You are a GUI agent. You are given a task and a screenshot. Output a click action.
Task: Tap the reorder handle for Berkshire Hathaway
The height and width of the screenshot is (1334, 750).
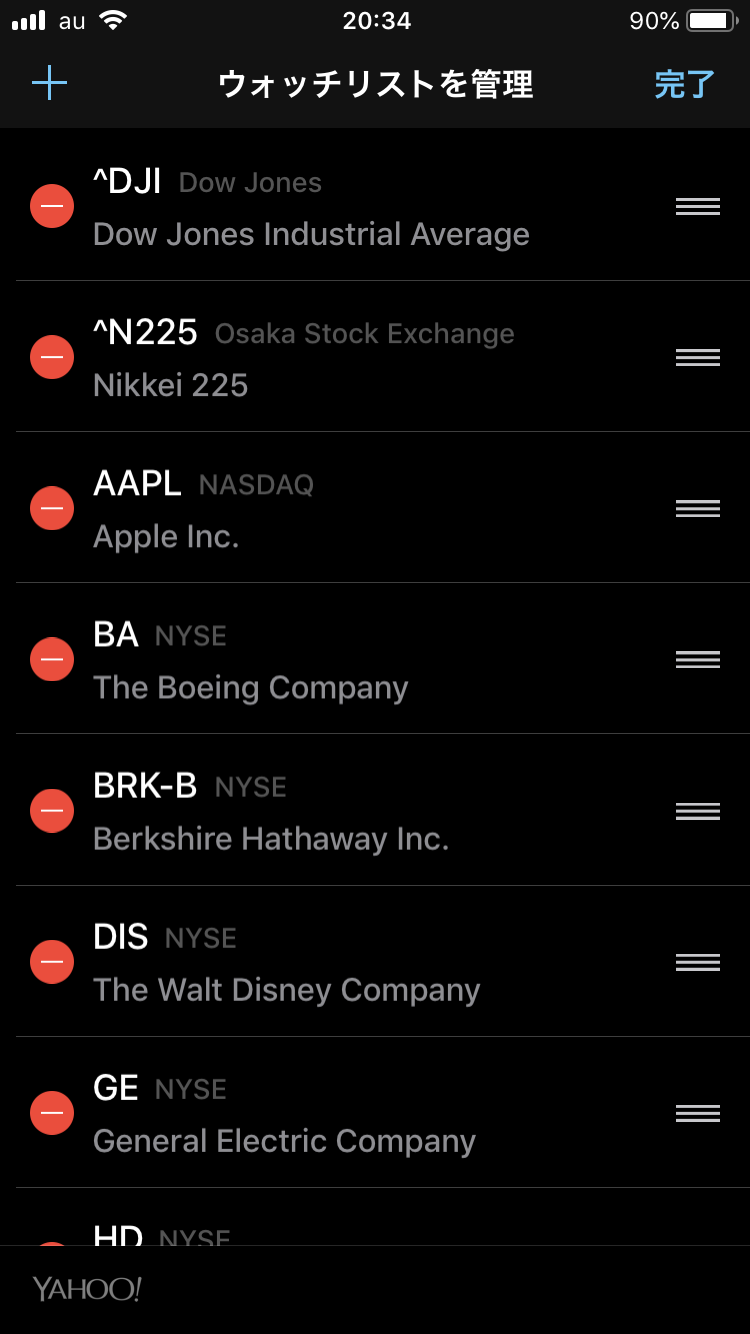tap(697, 810)
